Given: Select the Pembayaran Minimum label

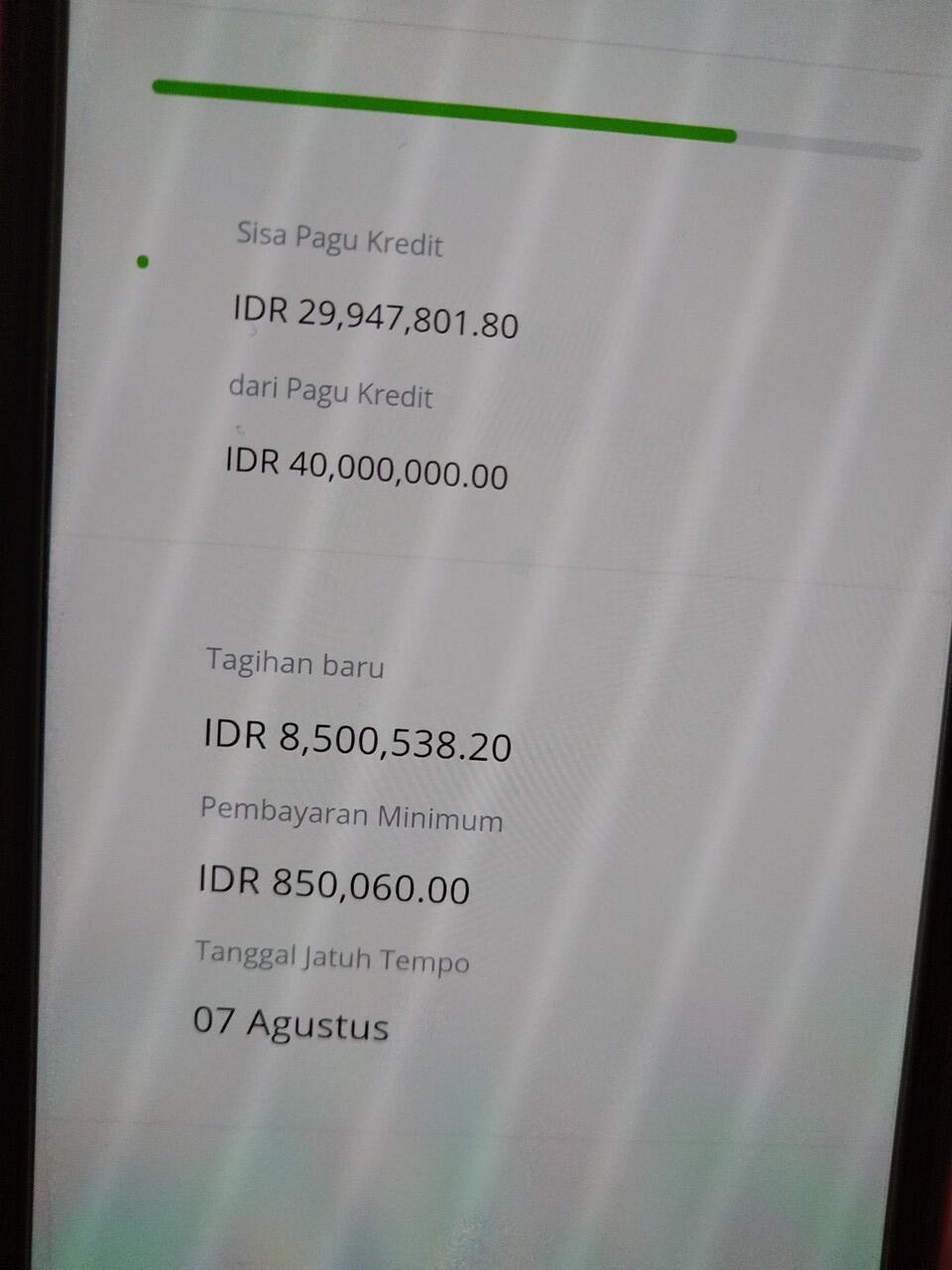Looking at the screenshot, I should pos(350,819).
